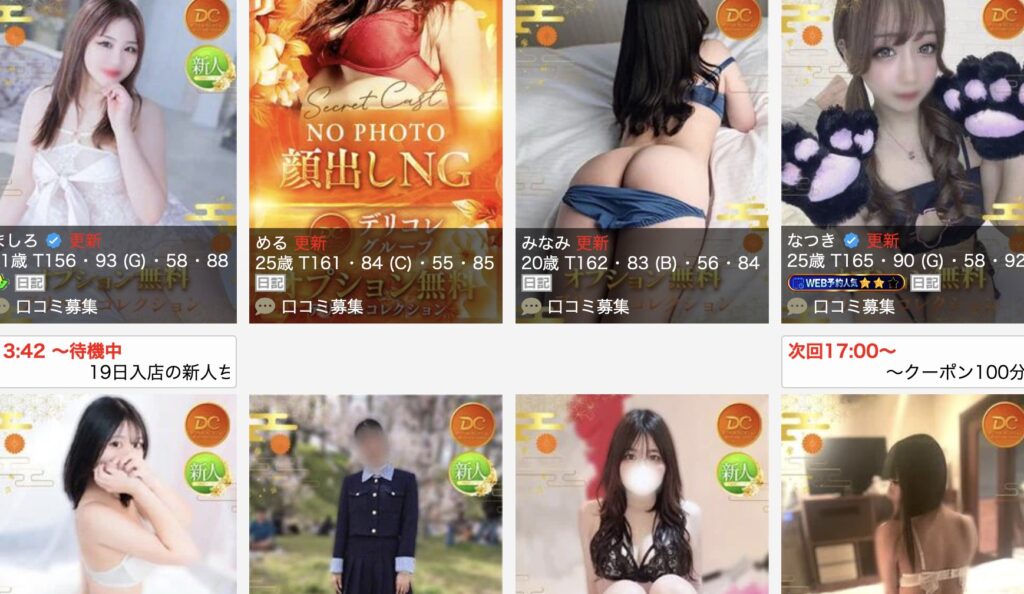The width and height of the screenshot is (1024, 594).
Task: Open the 次回17:00〜 schedule note
Action: (903, 361)
